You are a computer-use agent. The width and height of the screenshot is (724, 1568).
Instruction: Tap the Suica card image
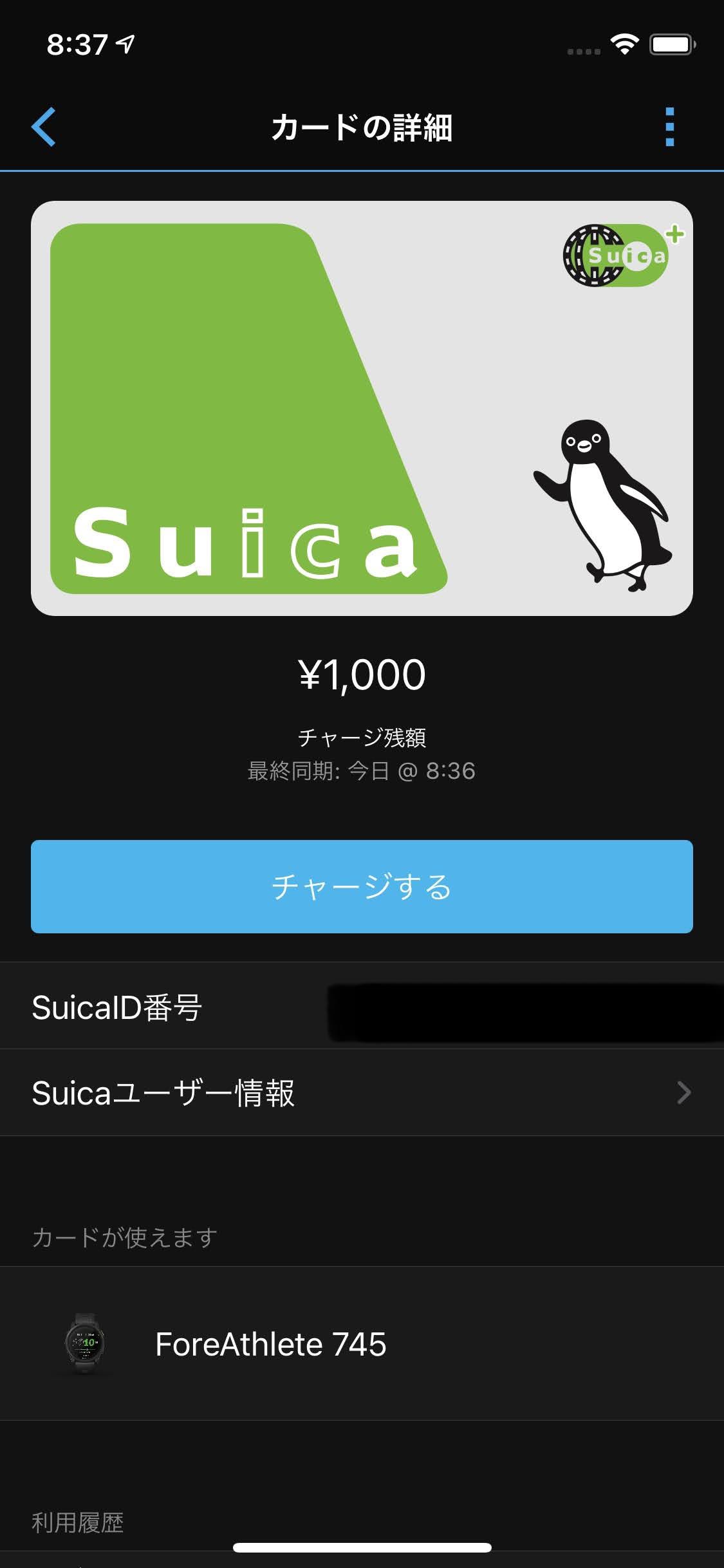[362, 408]
